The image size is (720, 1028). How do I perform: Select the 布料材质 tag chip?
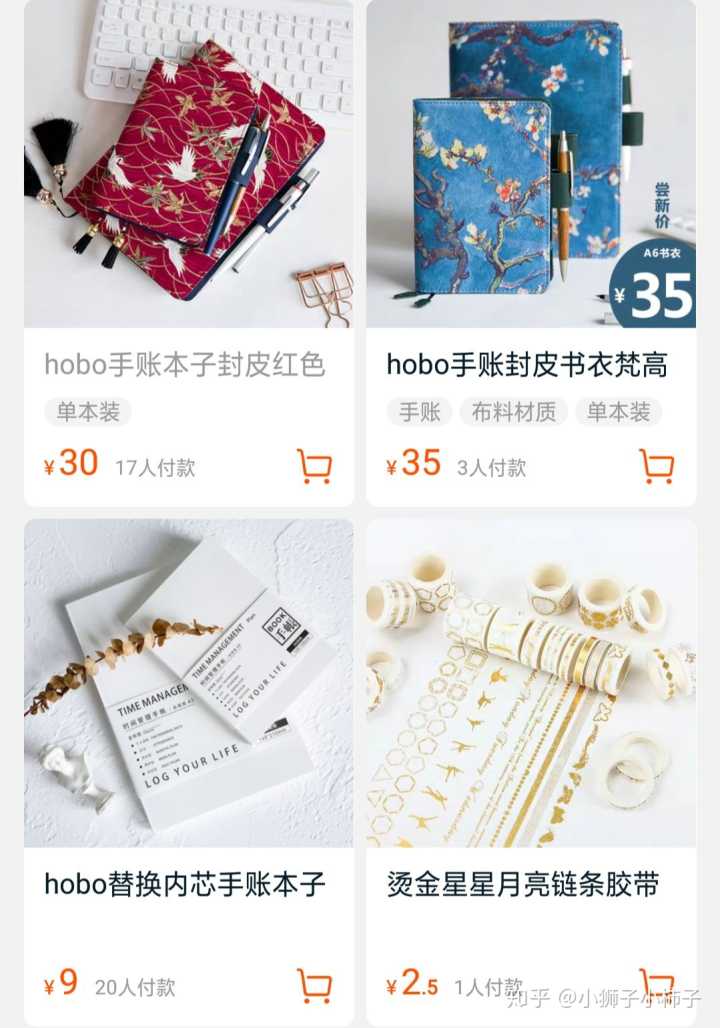[x=513, y=412]
